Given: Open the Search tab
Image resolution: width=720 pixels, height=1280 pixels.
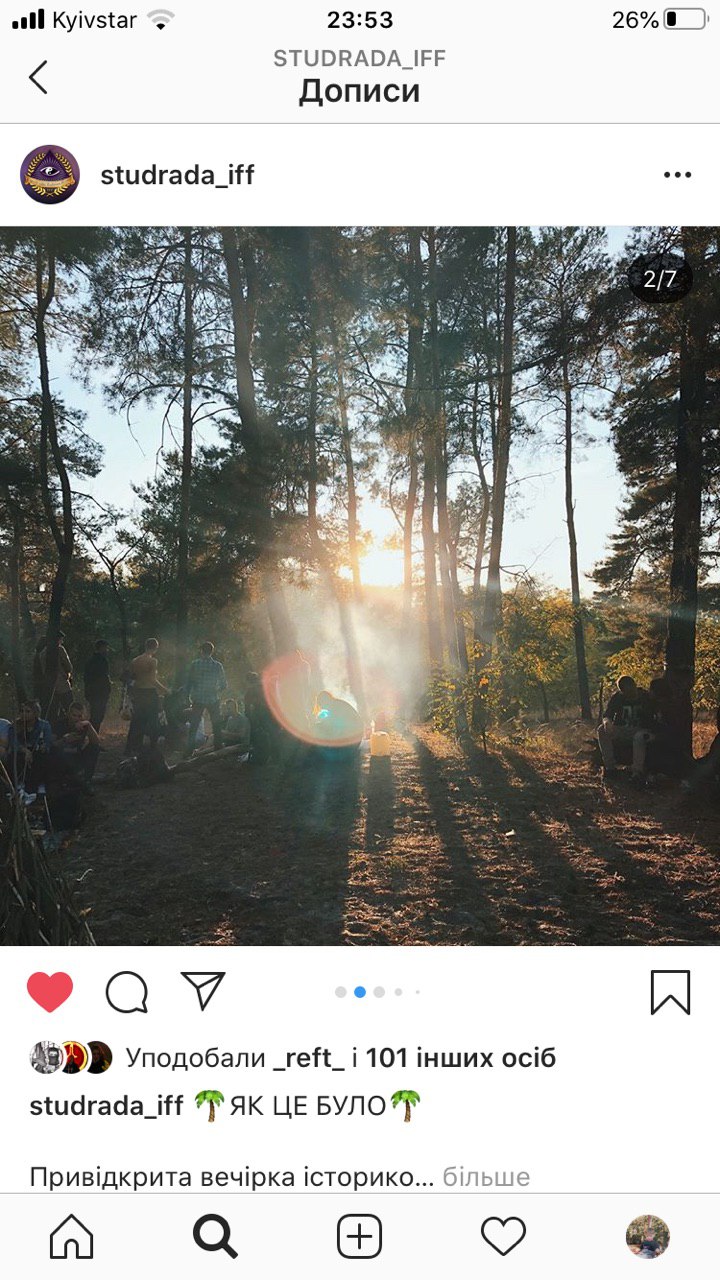Looking at the screenshot, I should pyautogui.click(x=215, y=1237).
